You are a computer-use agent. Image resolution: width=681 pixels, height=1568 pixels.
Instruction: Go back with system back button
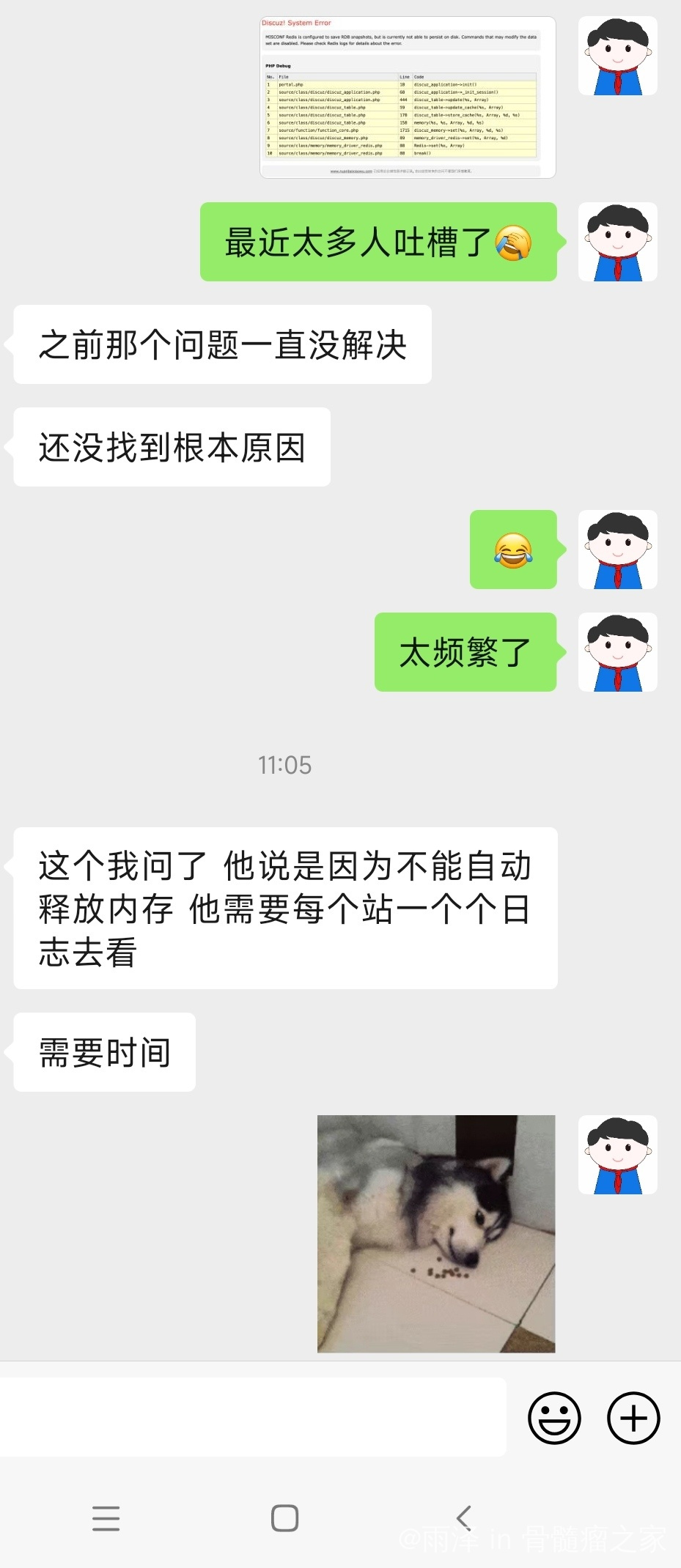coord(463,1517)
